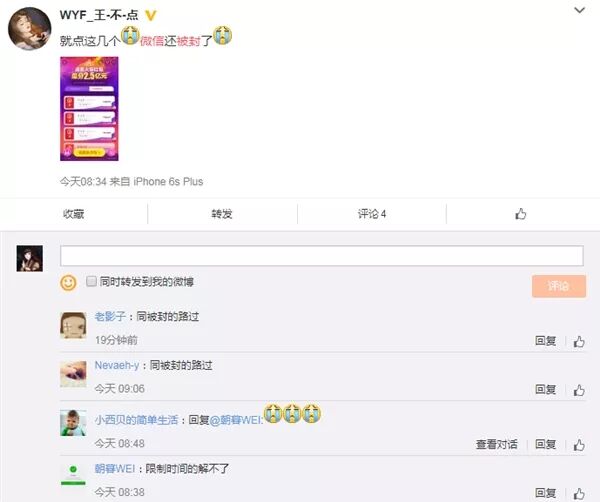Open 老影子's profile link

[x=112, y=316]
